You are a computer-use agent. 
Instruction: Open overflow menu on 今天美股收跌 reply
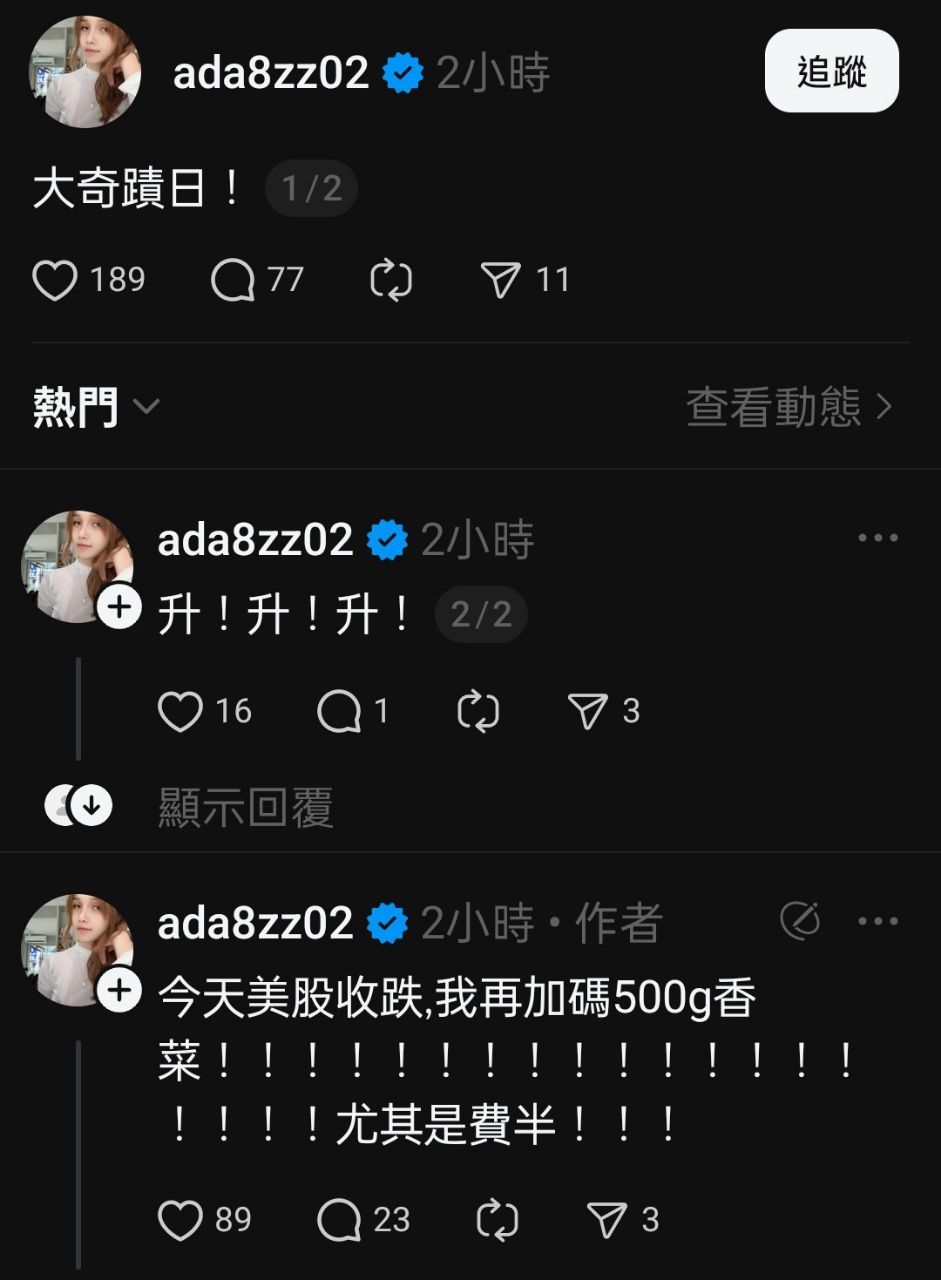pos(878,921)
